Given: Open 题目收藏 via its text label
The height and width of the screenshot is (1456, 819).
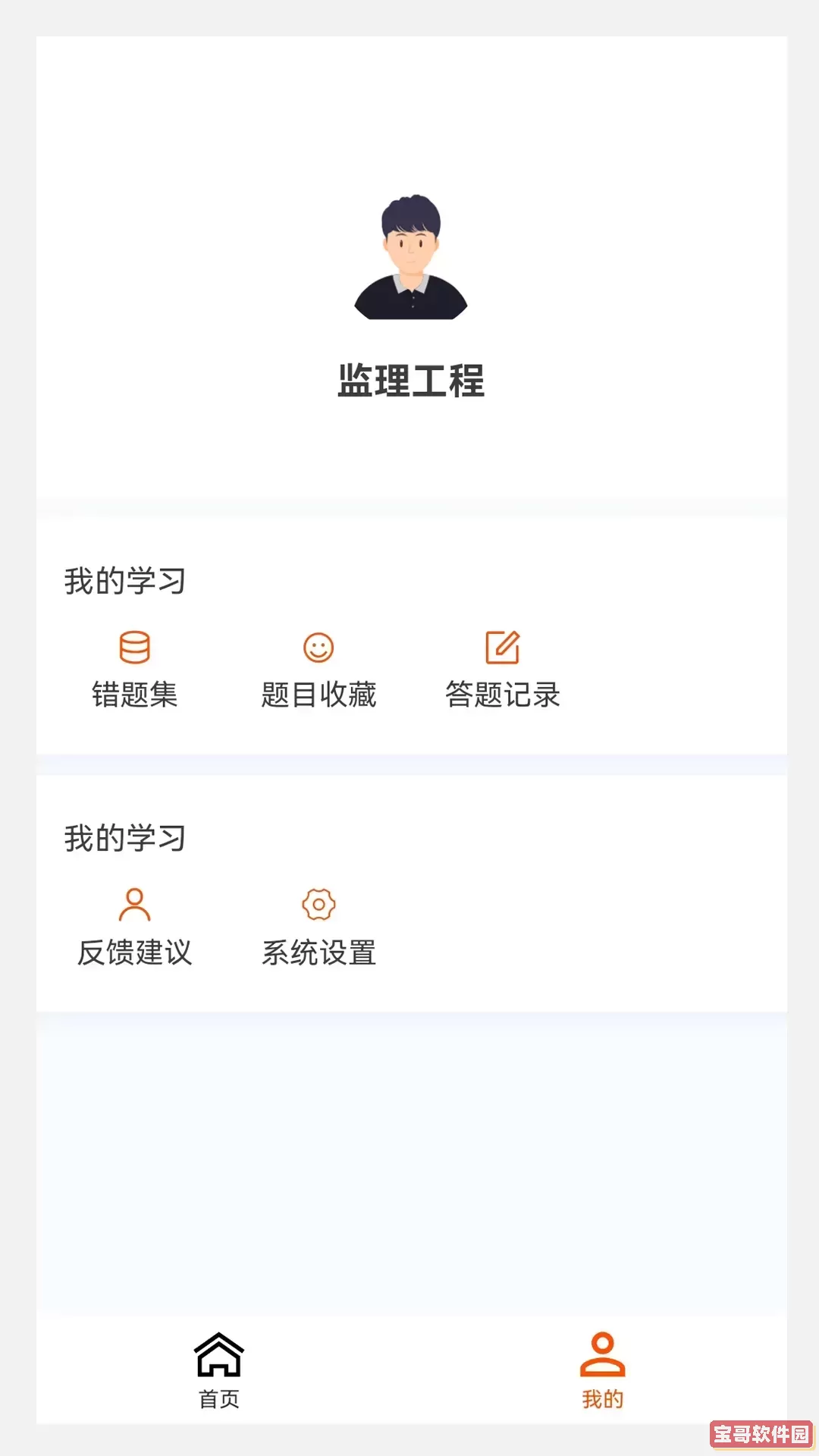Looking at the screenshot, I should pyautogui.click(x=318, y=694).
